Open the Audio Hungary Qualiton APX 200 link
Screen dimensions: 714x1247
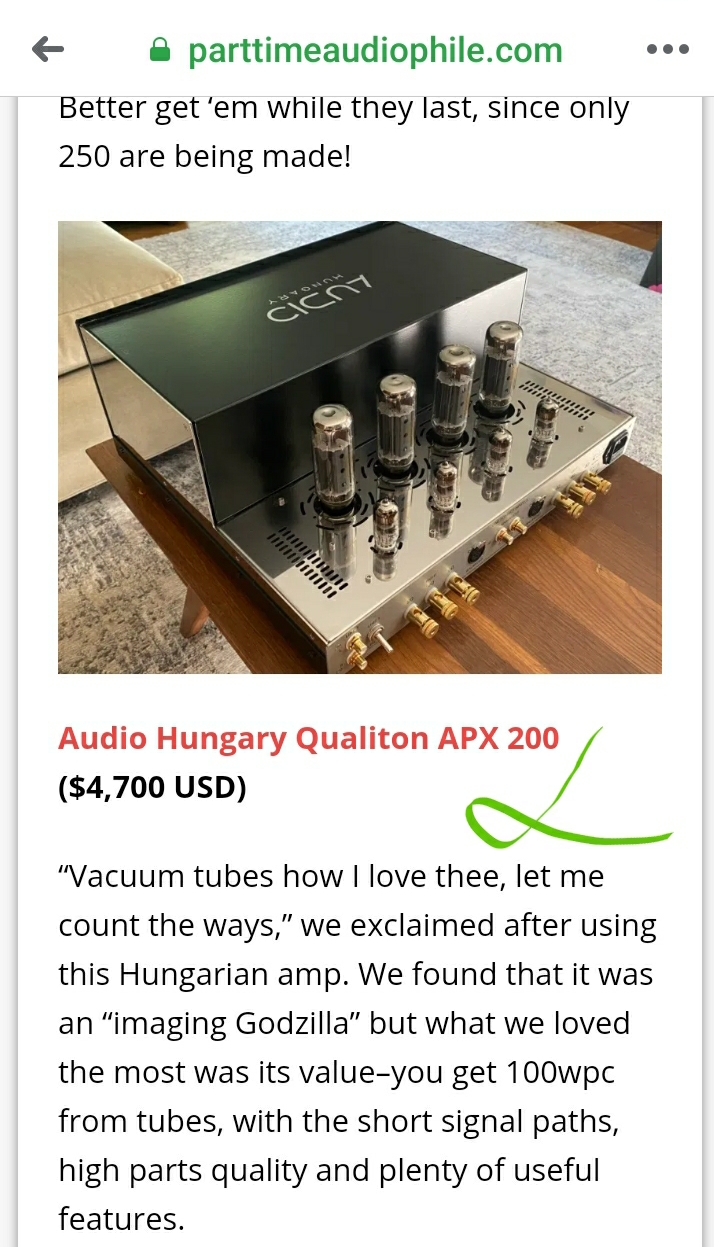[x=308, y=739]
